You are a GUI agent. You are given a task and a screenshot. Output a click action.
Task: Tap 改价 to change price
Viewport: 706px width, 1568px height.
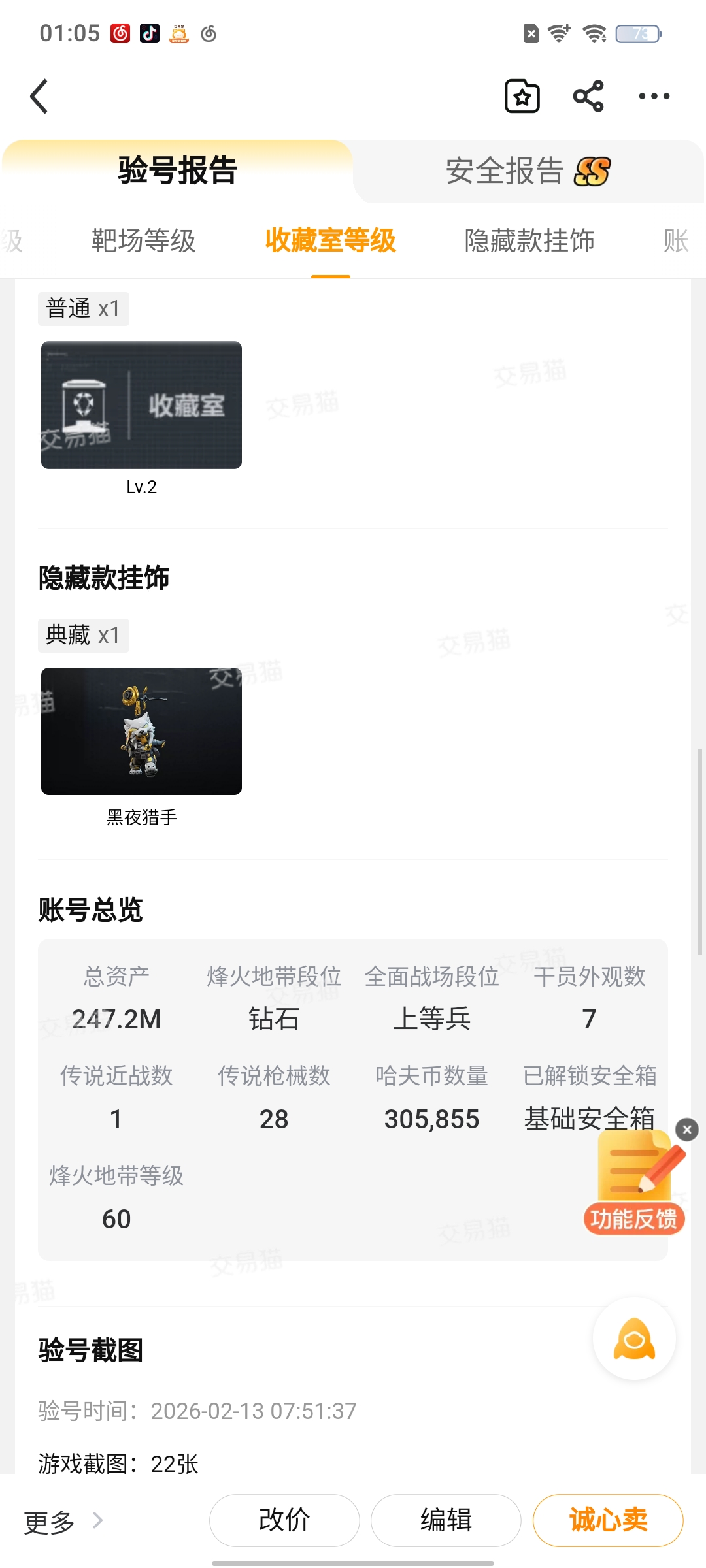[284, 1520]
